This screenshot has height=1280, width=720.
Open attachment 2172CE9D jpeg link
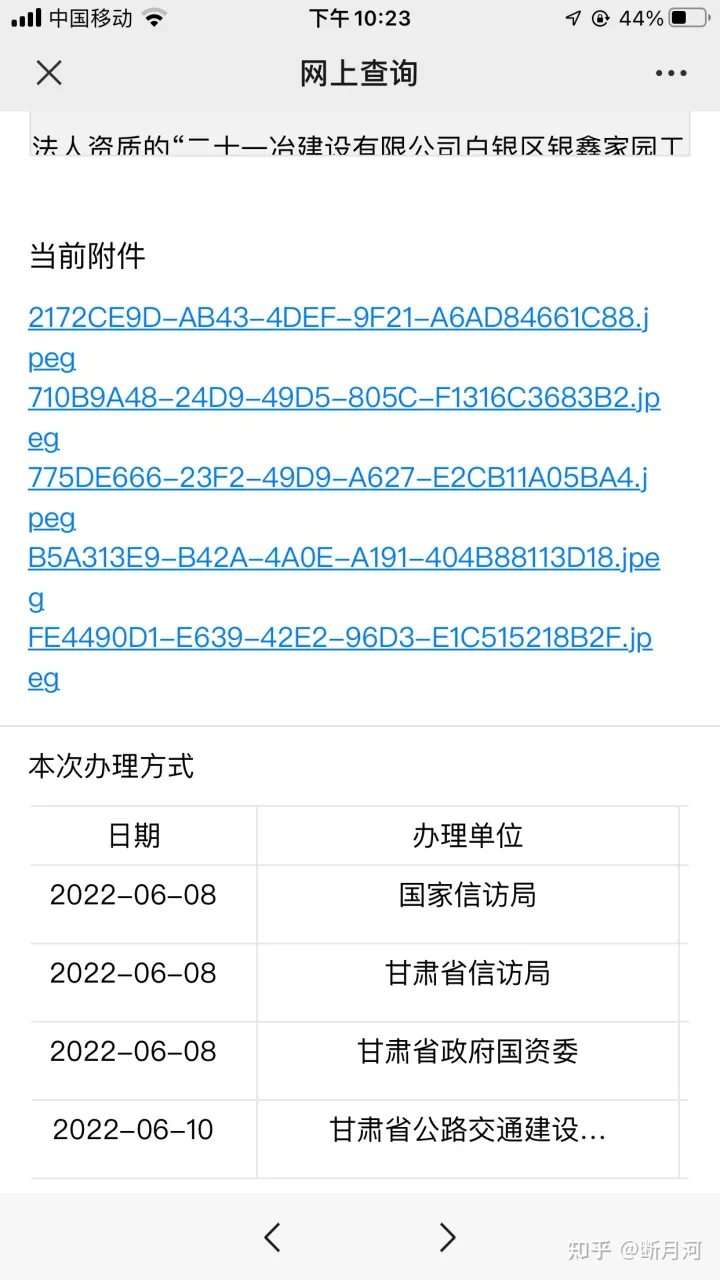tap(340, 318)
